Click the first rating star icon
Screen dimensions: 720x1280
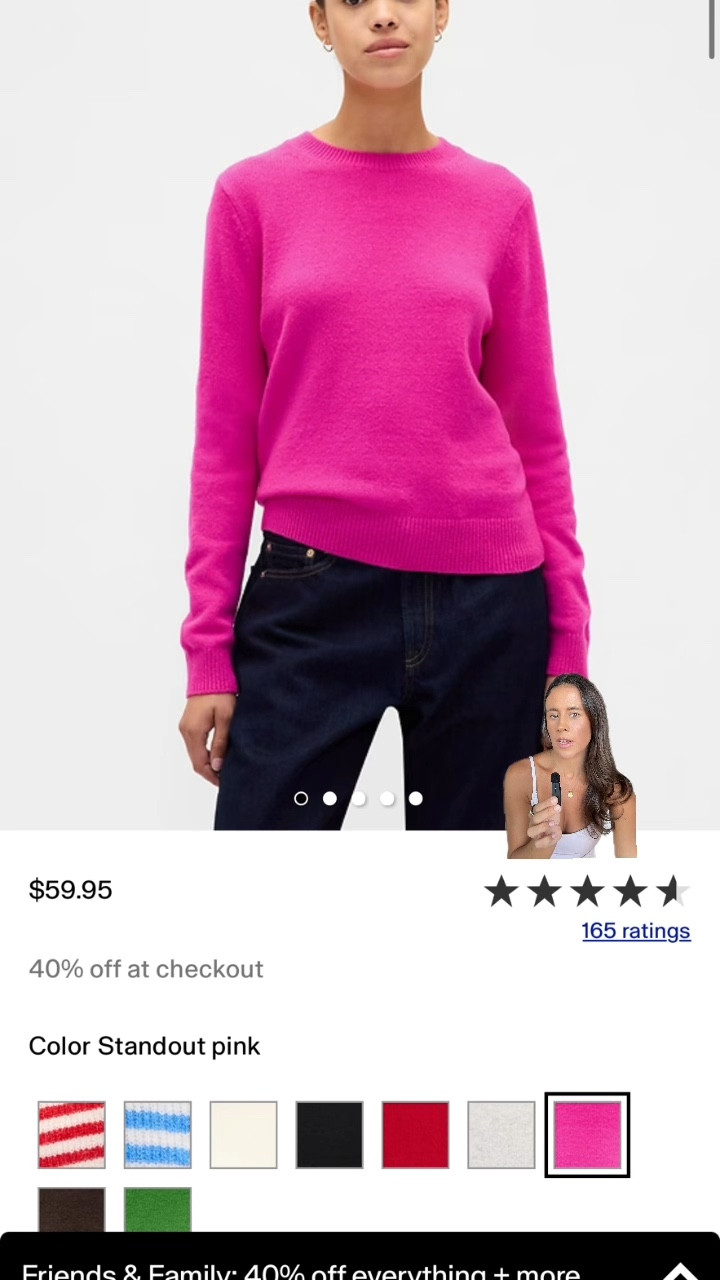tap(501, 890)
